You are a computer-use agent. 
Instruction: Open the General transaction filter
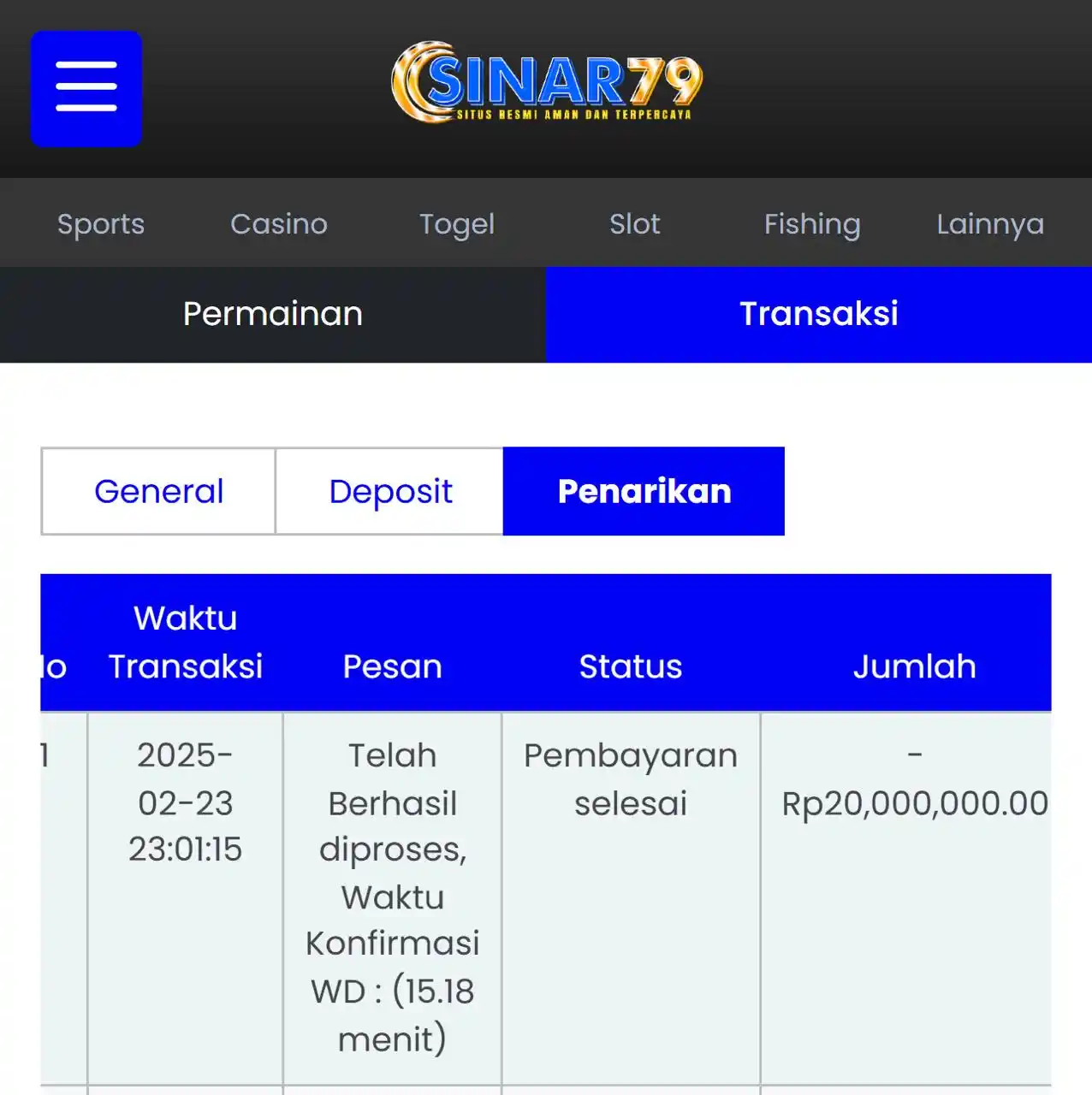click(157, 491)
